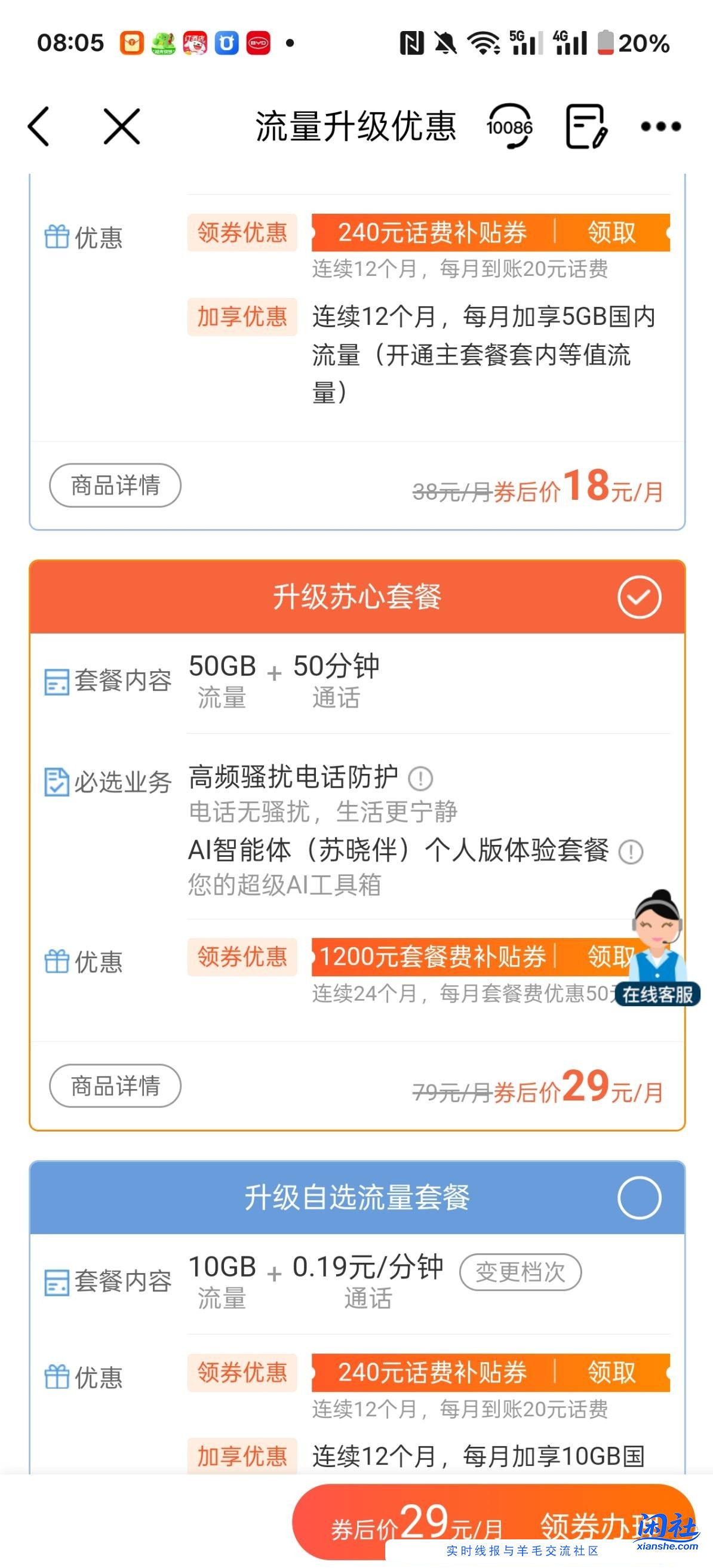Claim the 1200元套餐费补贴券 via 领取
This screenshot has width=713, height=1568.
pos(612,956)
